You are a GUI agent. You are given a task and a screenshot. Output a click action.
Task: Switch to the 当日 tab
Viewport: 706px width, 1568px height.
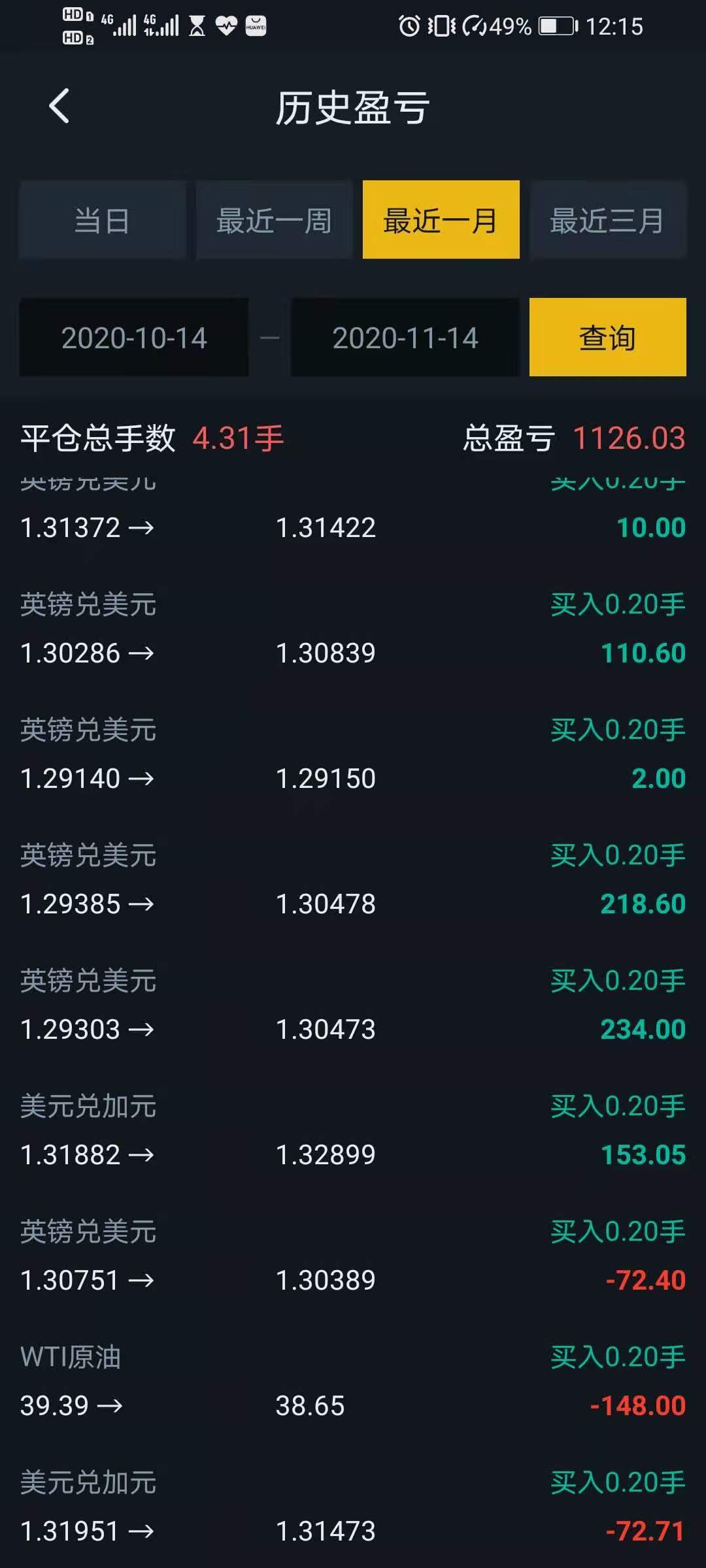tap(102, 220)
